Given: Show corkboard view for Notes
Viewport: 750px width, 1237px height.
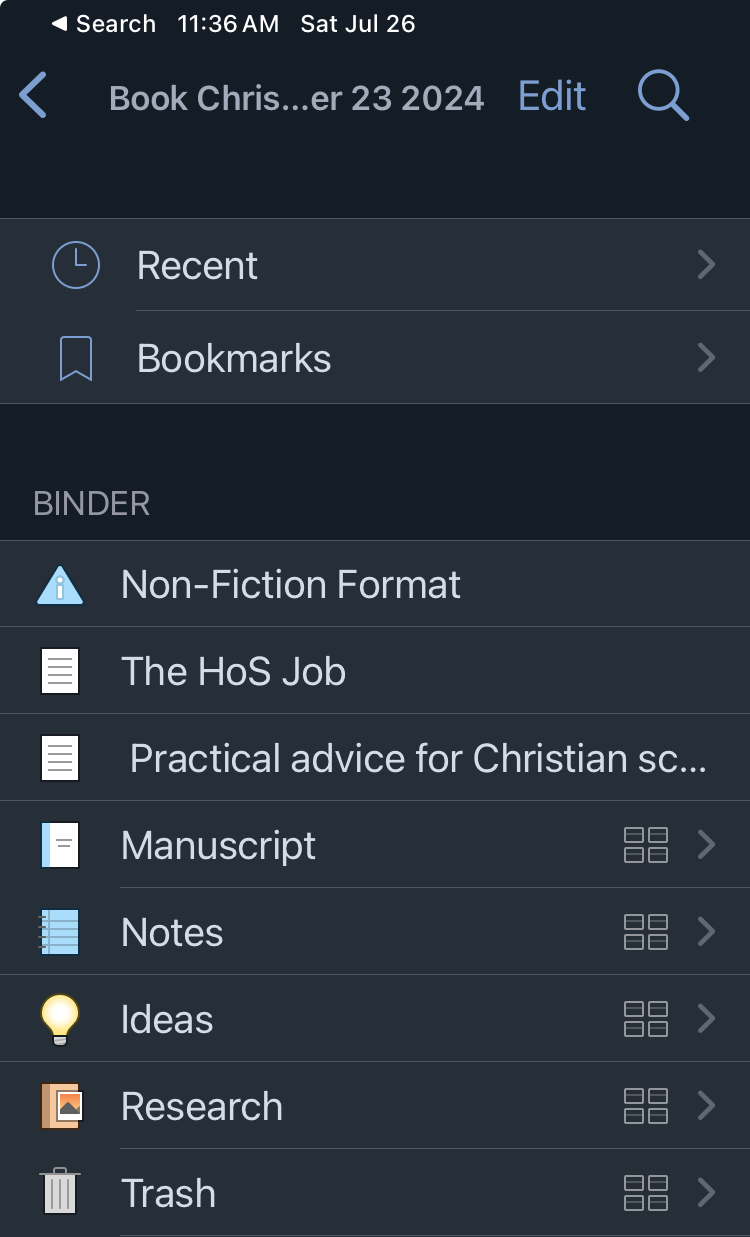Looking at the screenshot, I should (646, 932).
